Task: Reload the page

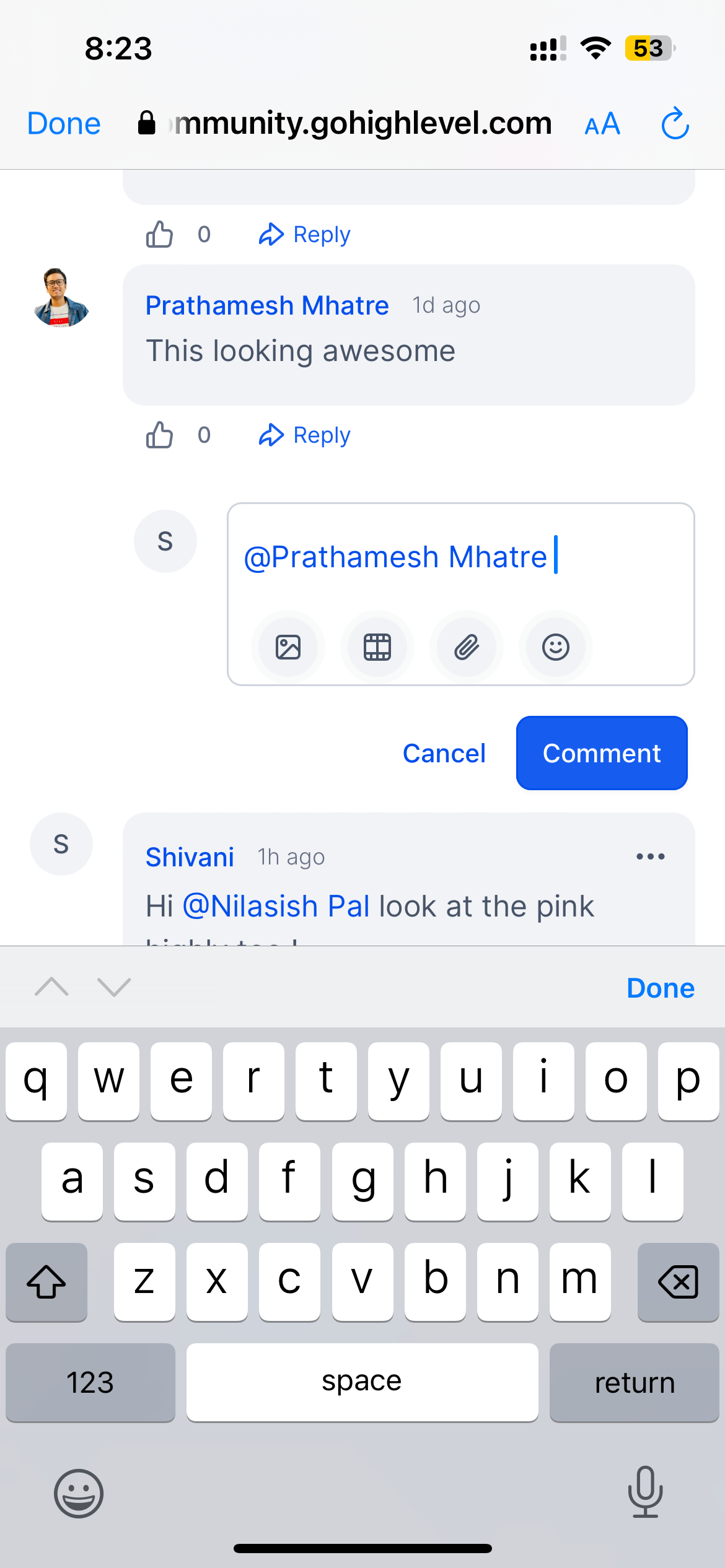Action: [x=674, y=124]
